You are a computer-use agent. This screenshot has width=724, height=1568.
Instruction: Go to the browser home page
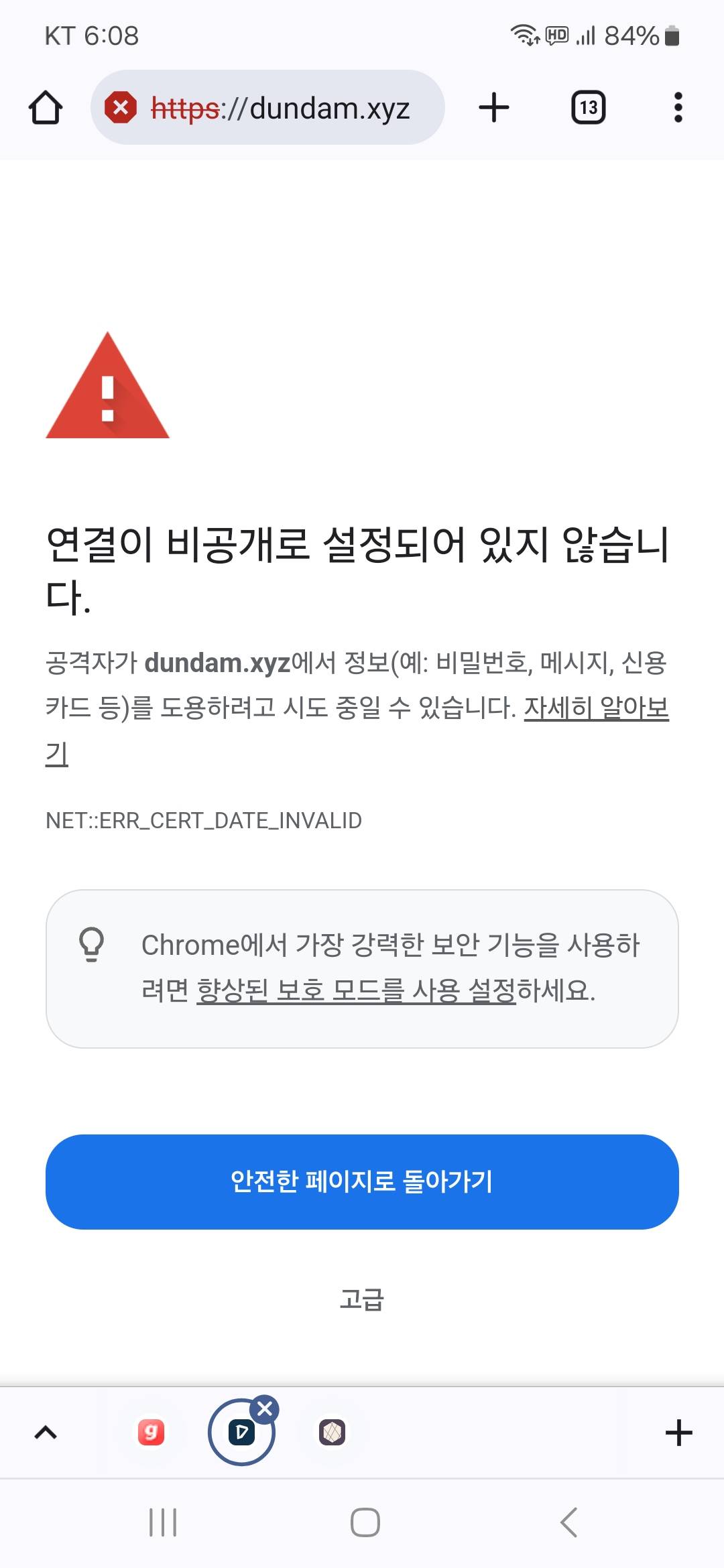click(46, 108)
